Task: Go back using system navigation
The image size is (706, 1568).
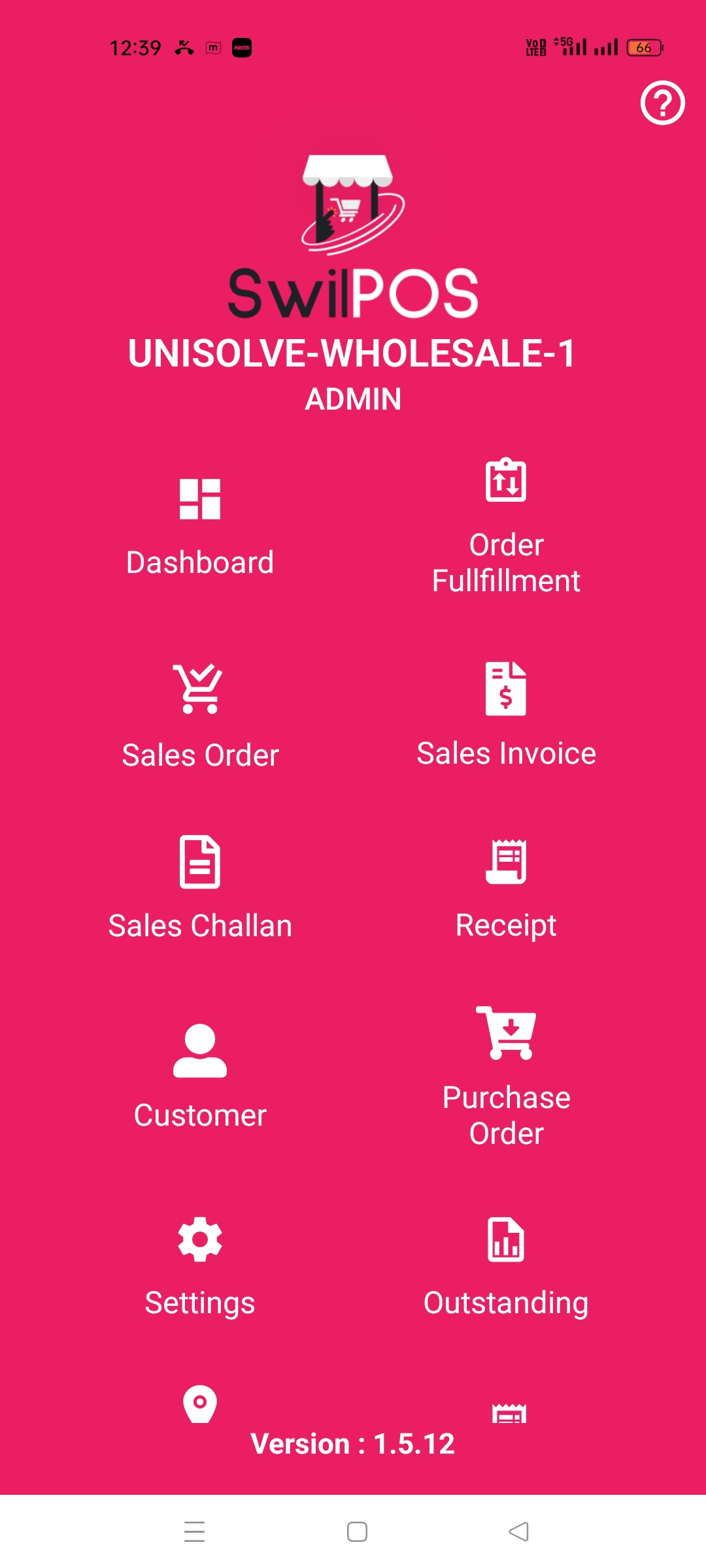Action: click(518, 1531)
